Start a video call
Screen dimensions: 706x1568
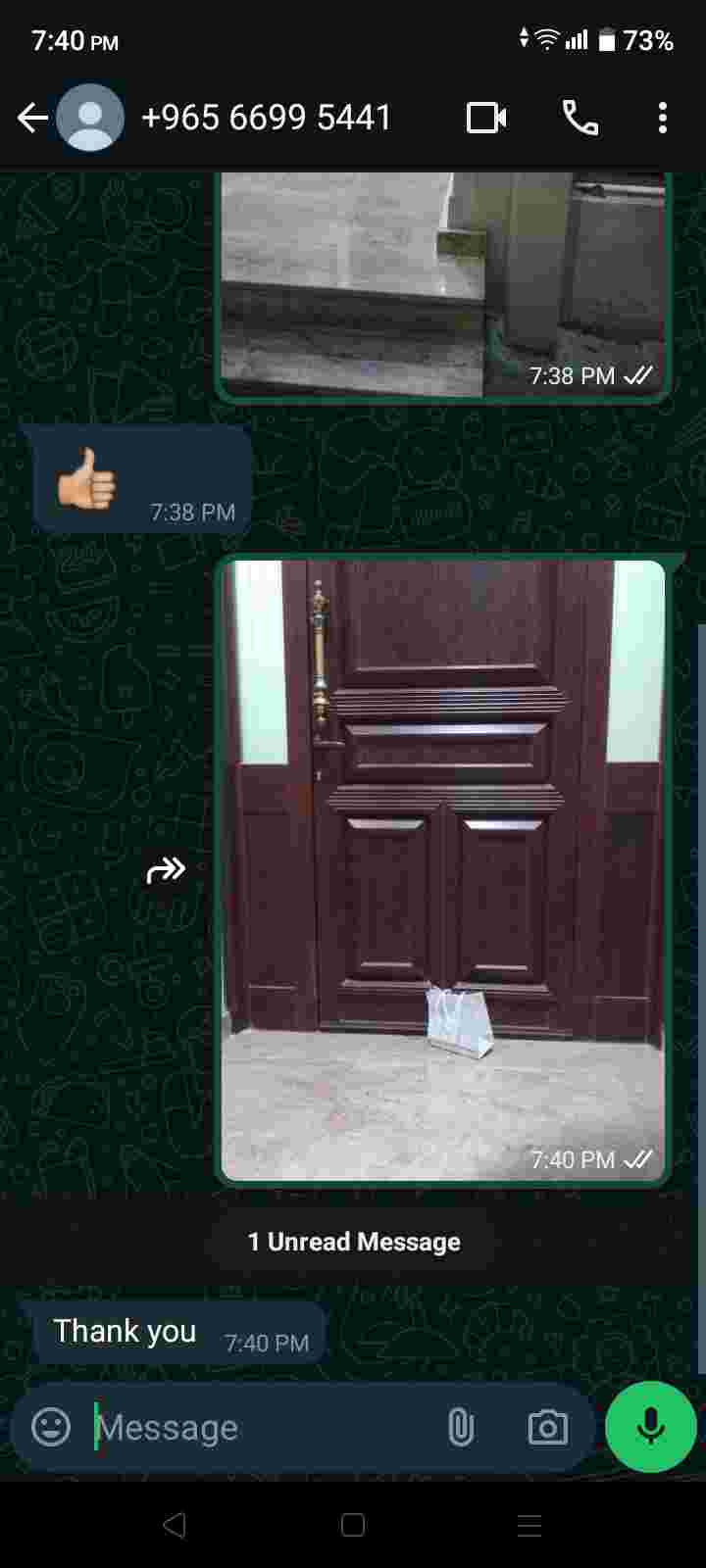(x=486, y=119)
